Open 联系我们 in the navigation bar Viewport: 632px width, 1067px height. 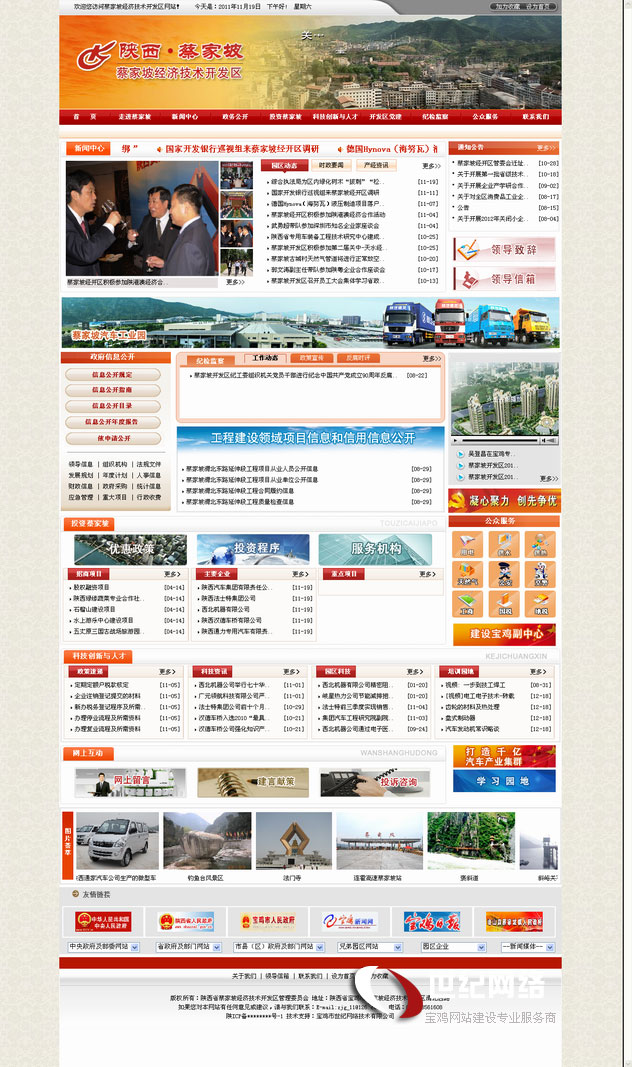(535, 117)
